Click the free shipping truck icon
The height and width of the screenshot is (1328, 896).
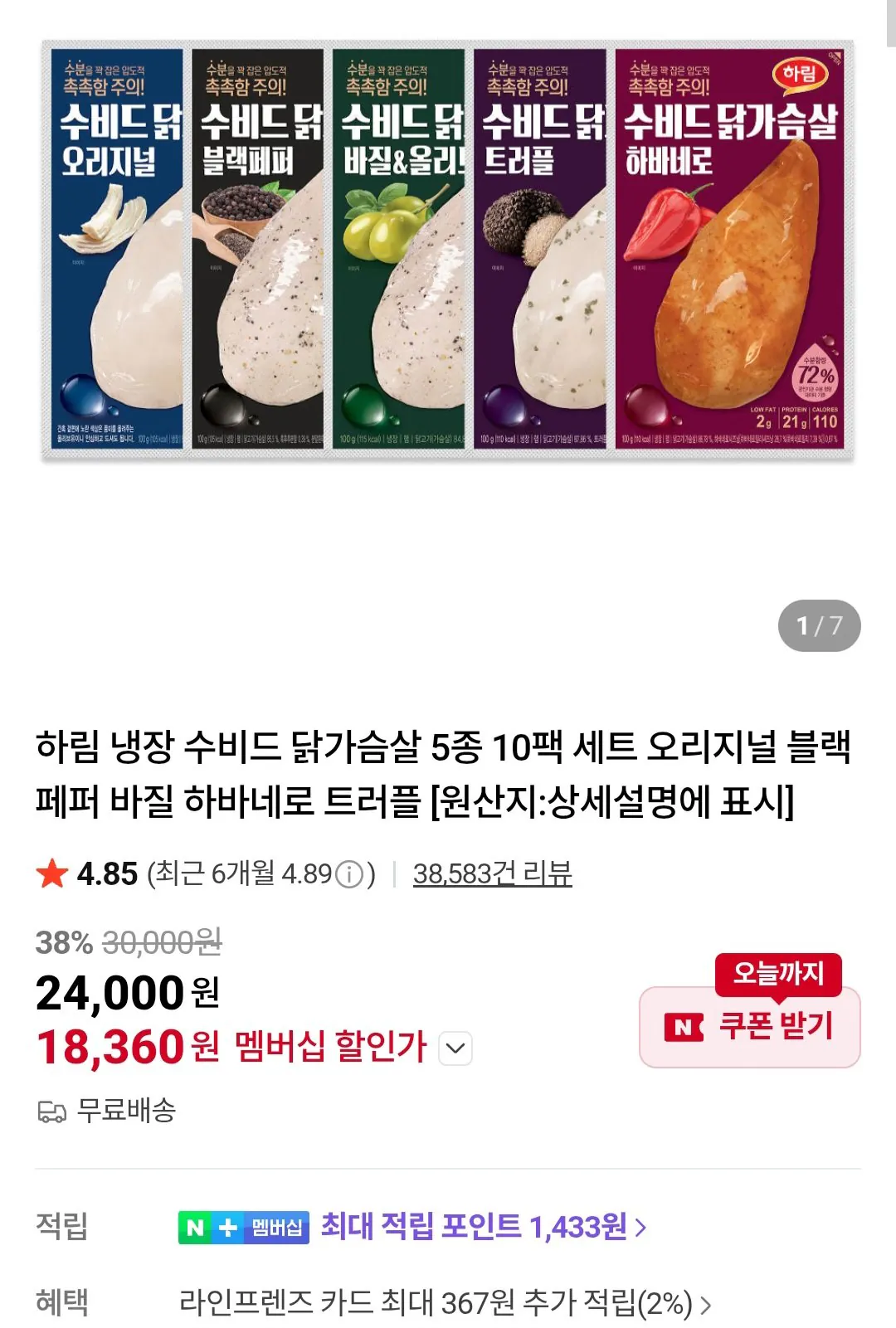pyautogui.click(x=51, y=1112)
